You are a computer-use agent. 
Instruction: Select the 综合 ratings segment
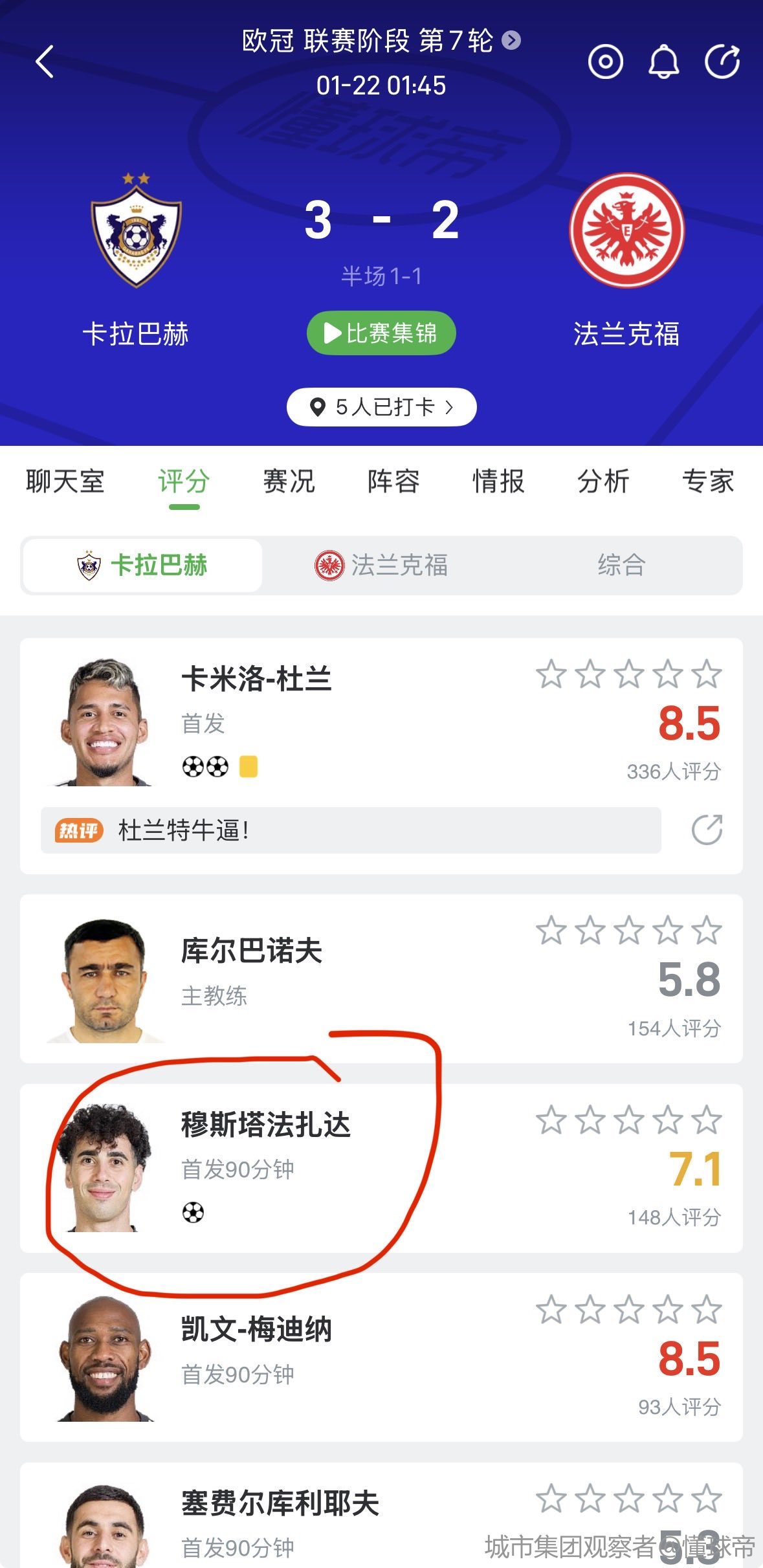coord(621,566)
